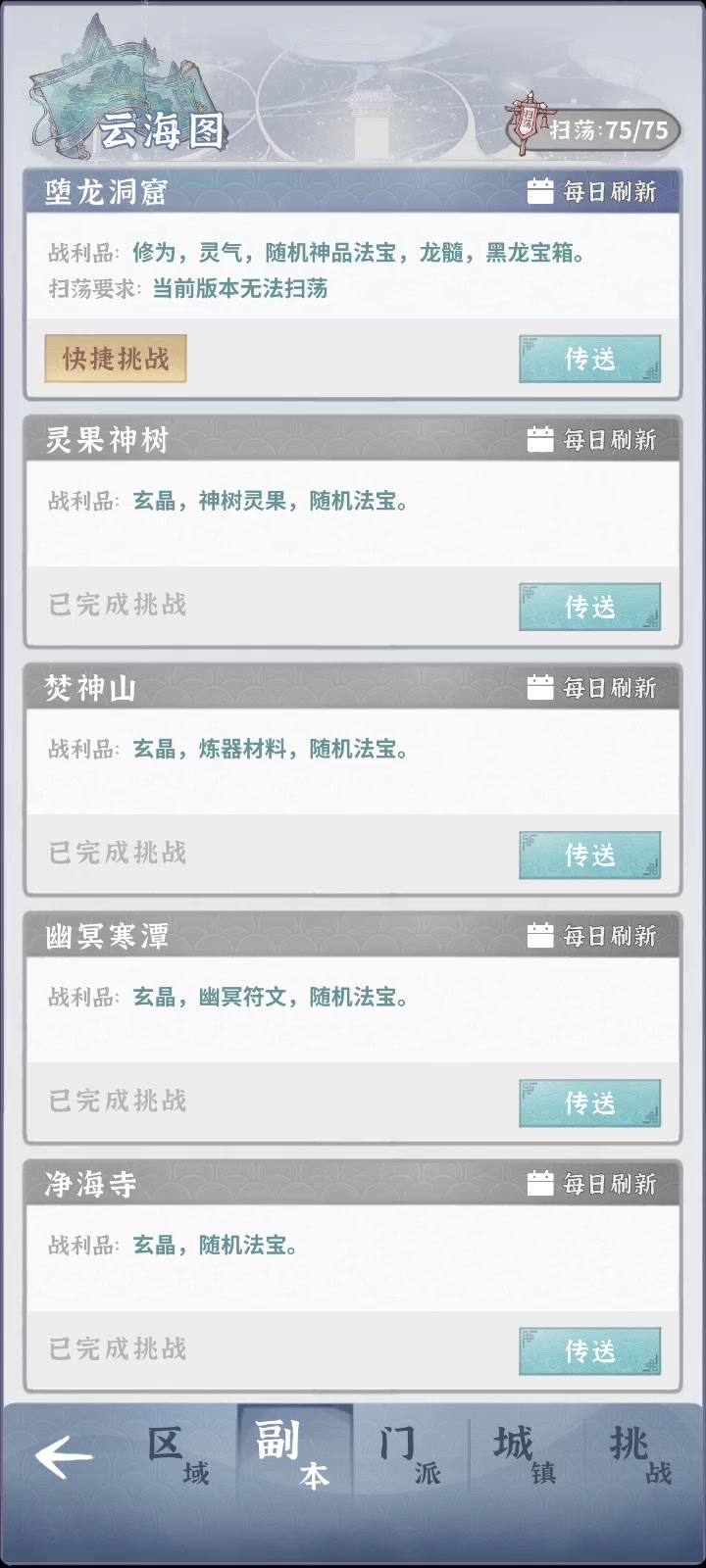The image size is (706, 1568).
Task: Switch to the 城镇 tab
Action: point(526,1456)
